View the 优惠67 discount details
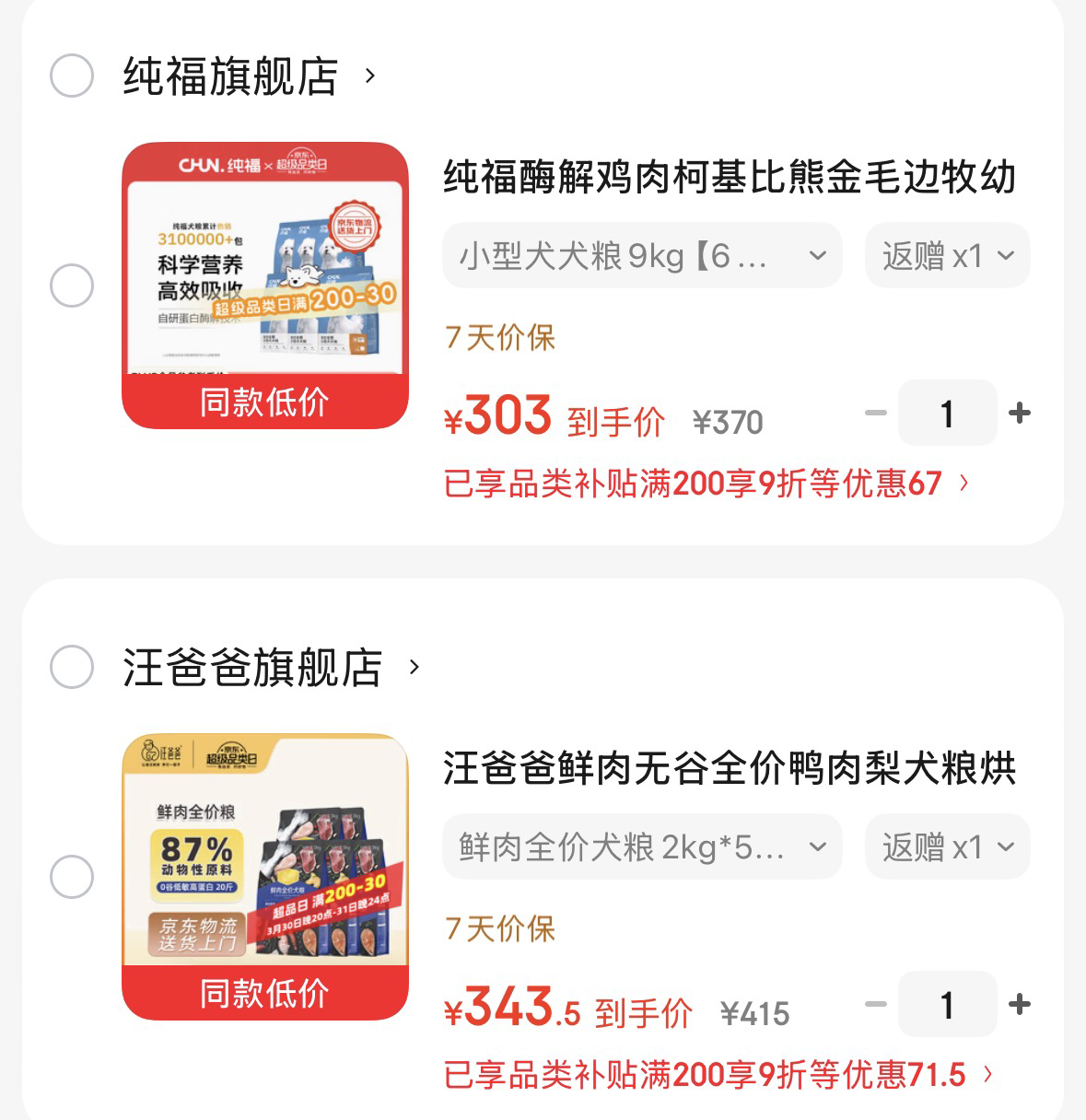This screenshot has height=1120, width=1086. (x=706, y=483)
